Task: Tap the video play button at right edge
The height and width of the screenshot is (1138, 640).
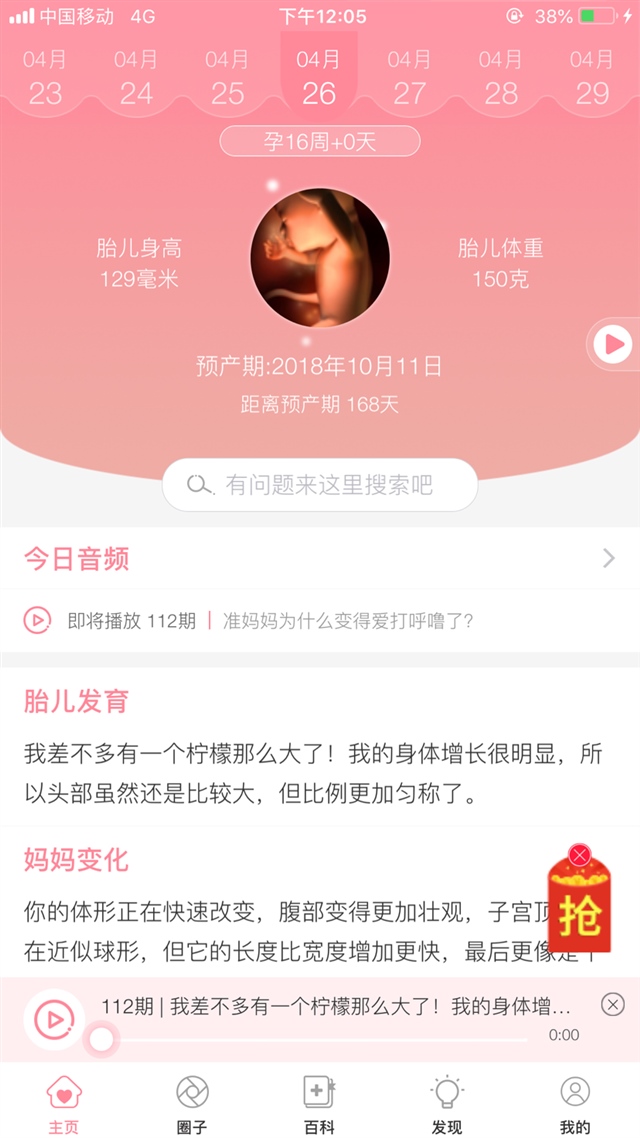Action: pyautogui.click(x=612, y=345)
